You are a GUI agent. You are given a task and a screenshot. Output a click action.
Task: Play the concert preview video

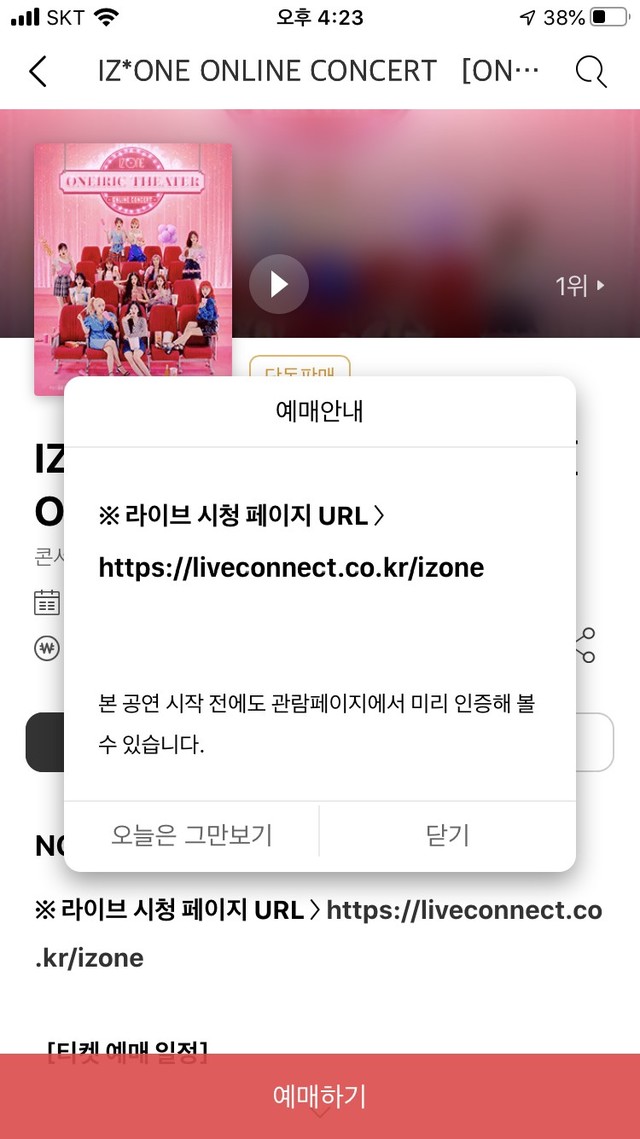(x=278, y=285)
